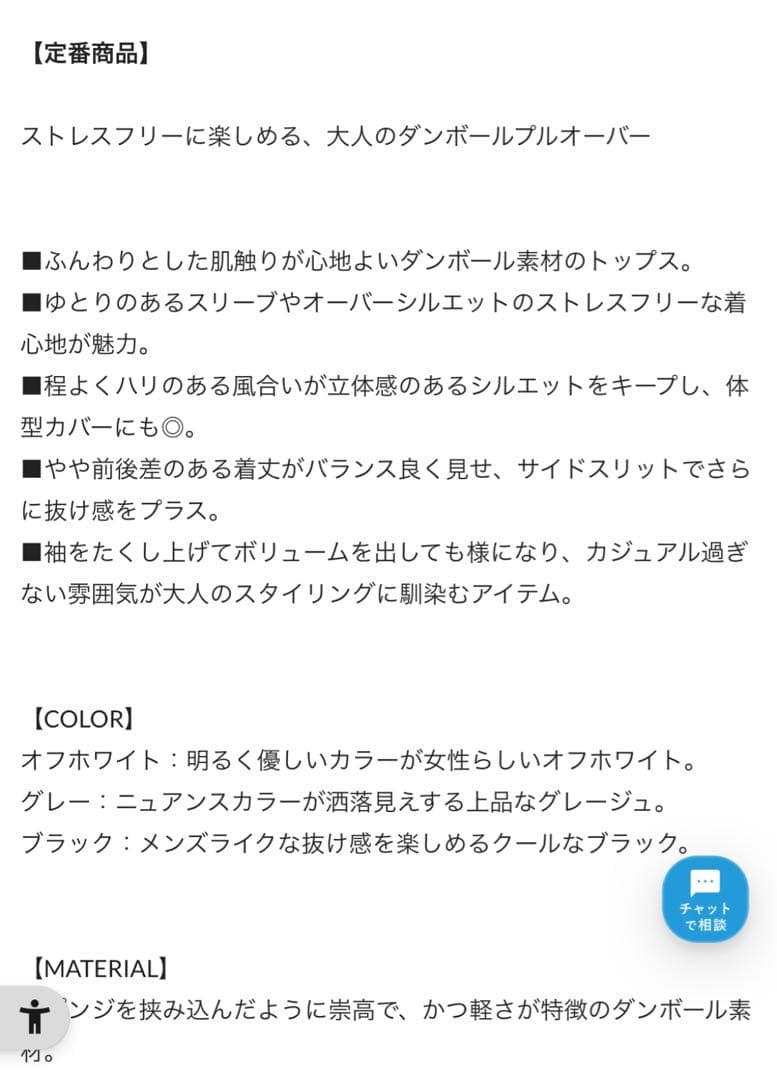Click the speech bubble icon inside the chat button
Viewport: 777px width, 1080px height.
(707, 882)
